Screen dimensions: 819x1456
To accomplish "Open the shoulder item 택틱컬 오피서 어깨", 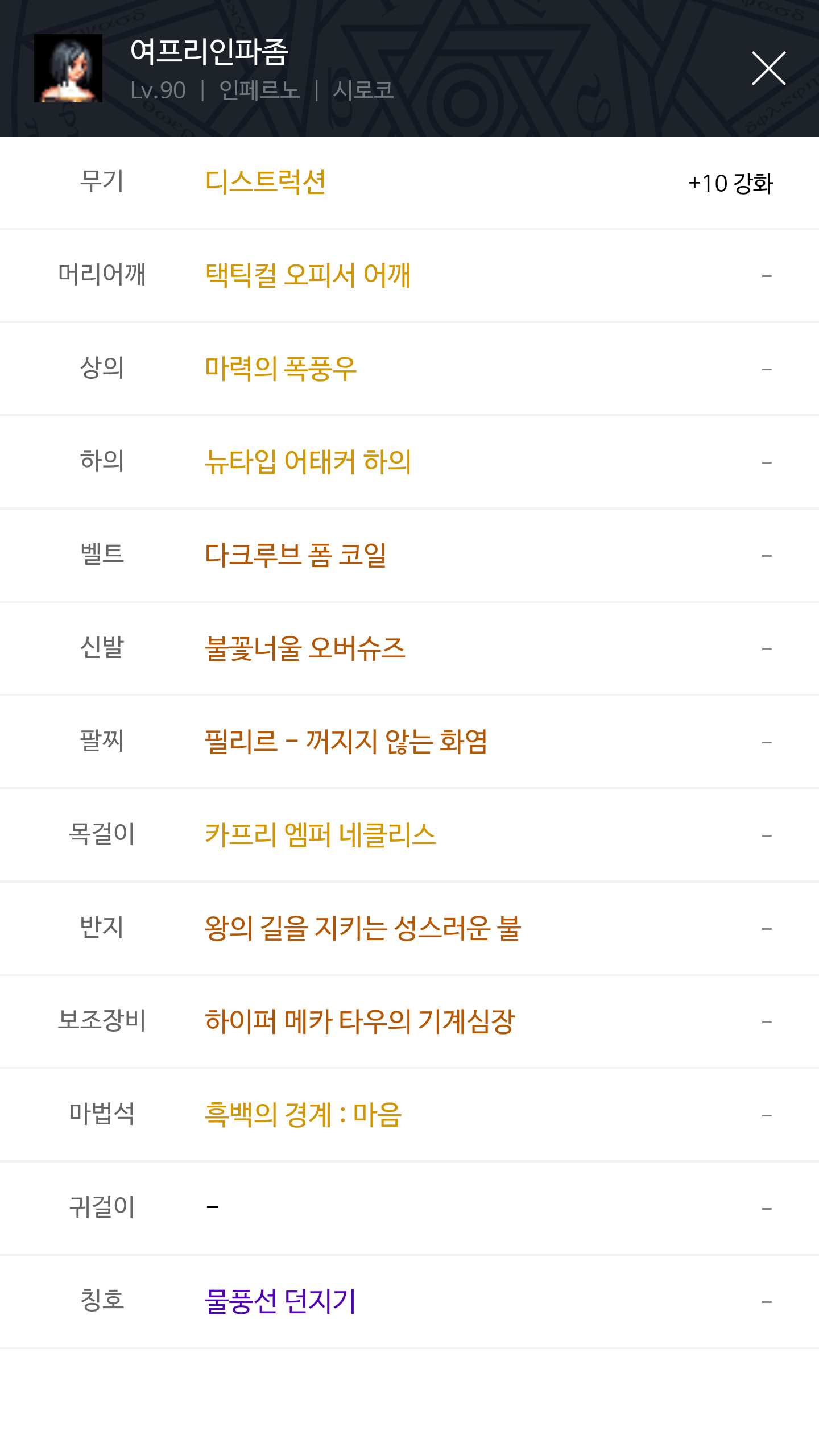I will (308, 276).
